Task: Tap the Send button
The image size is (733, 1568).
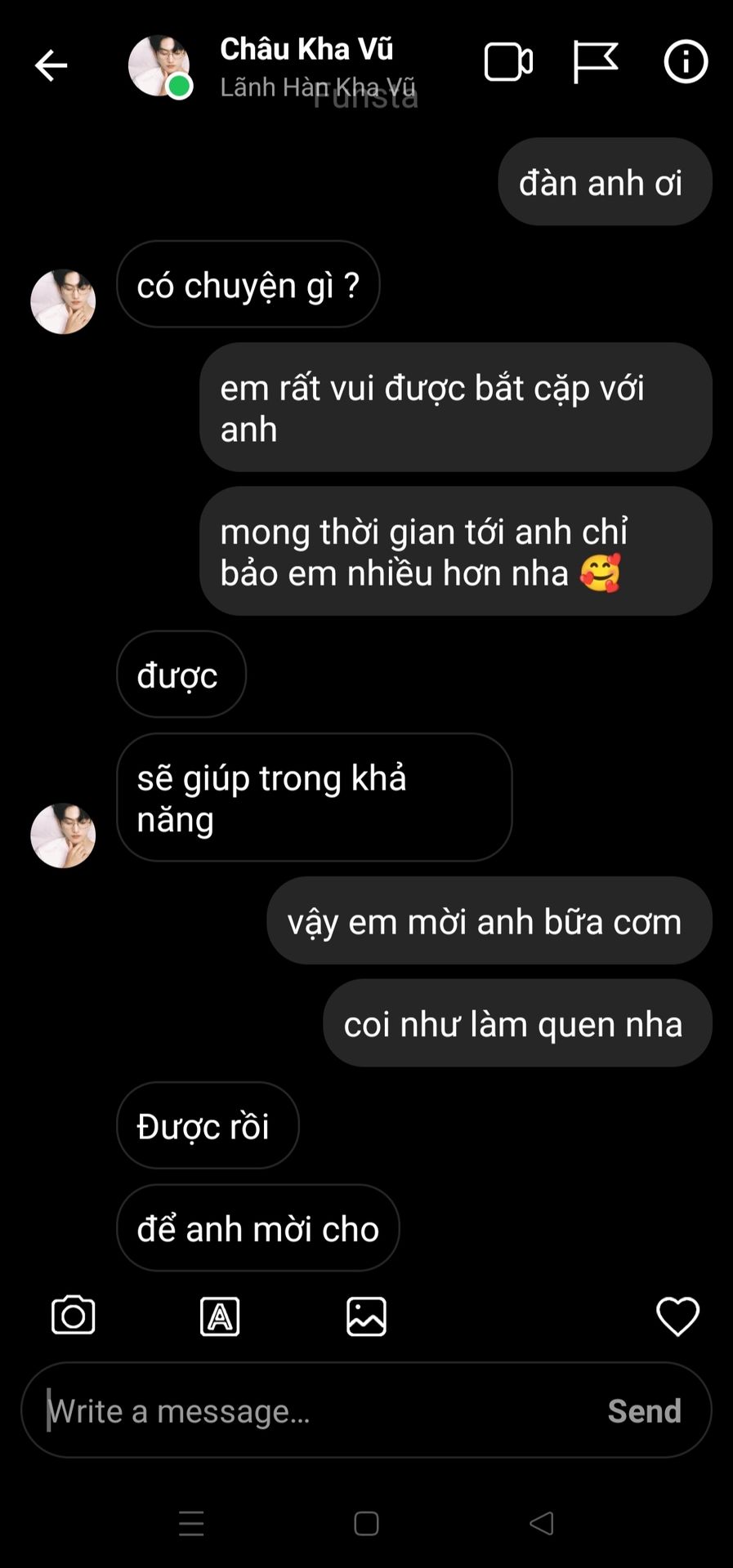Action: pyautogui.click(x=644, y=1410)
